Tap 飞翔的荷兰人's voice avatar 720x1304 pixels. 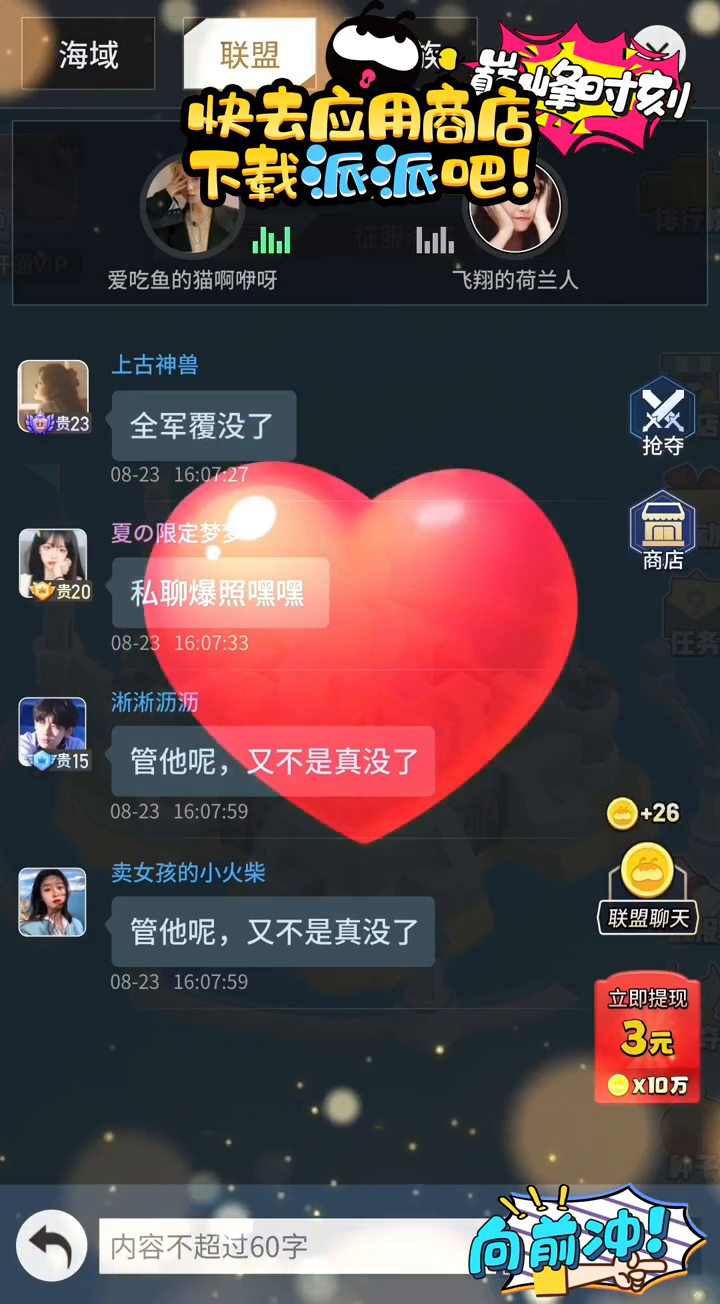[514, 208]
